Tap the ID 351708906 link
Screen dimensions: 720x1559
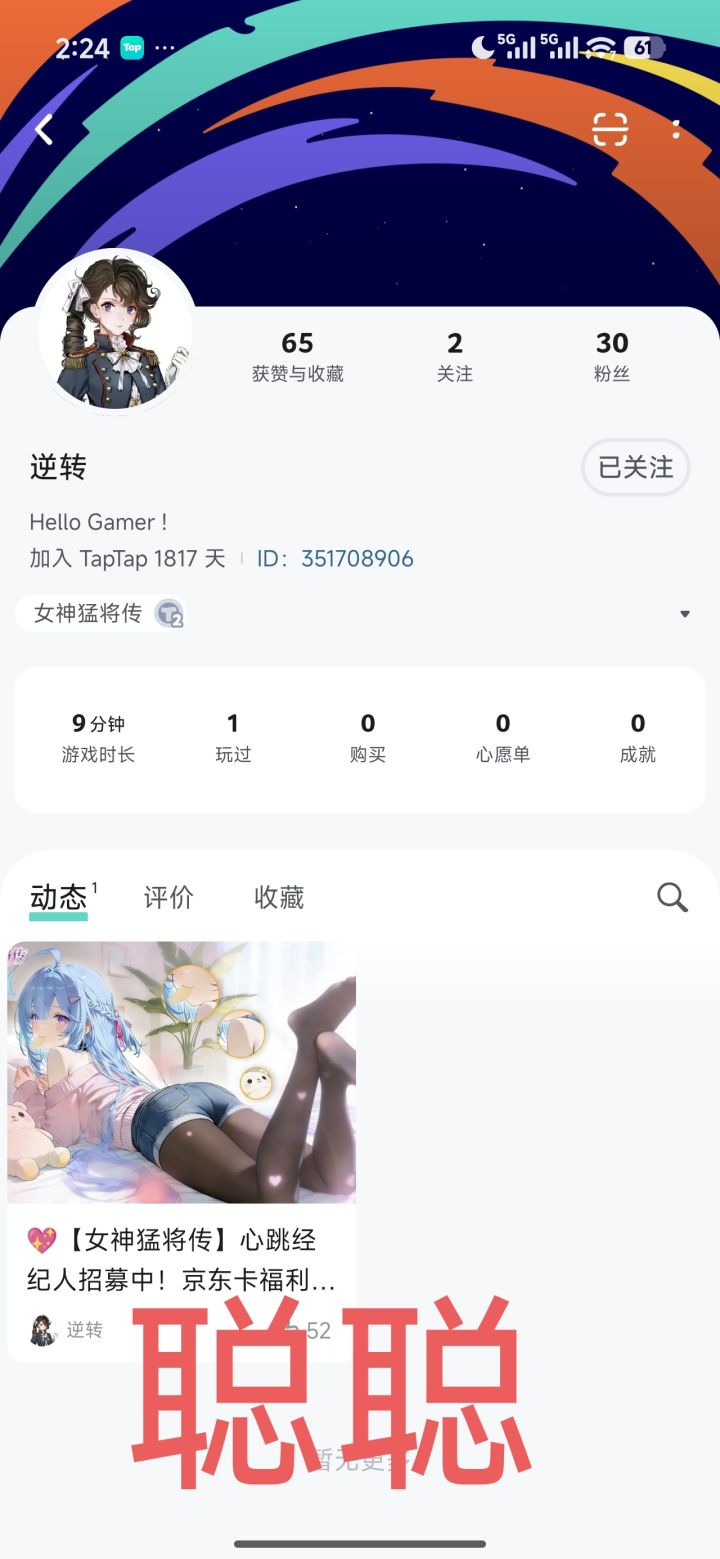359,558
